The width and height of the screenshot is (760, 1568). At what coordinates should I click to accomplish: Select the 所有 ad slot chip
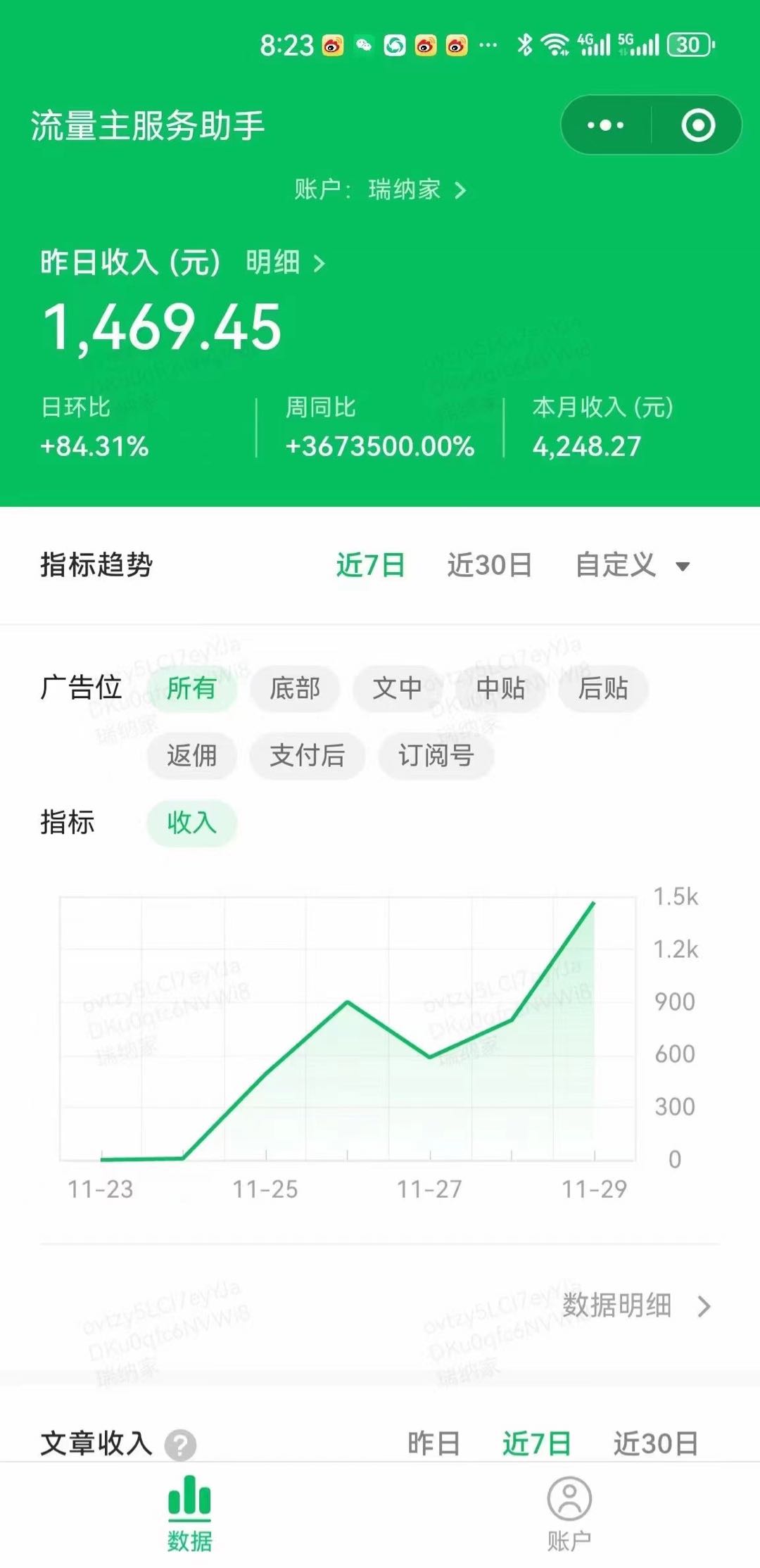(191, 688)
